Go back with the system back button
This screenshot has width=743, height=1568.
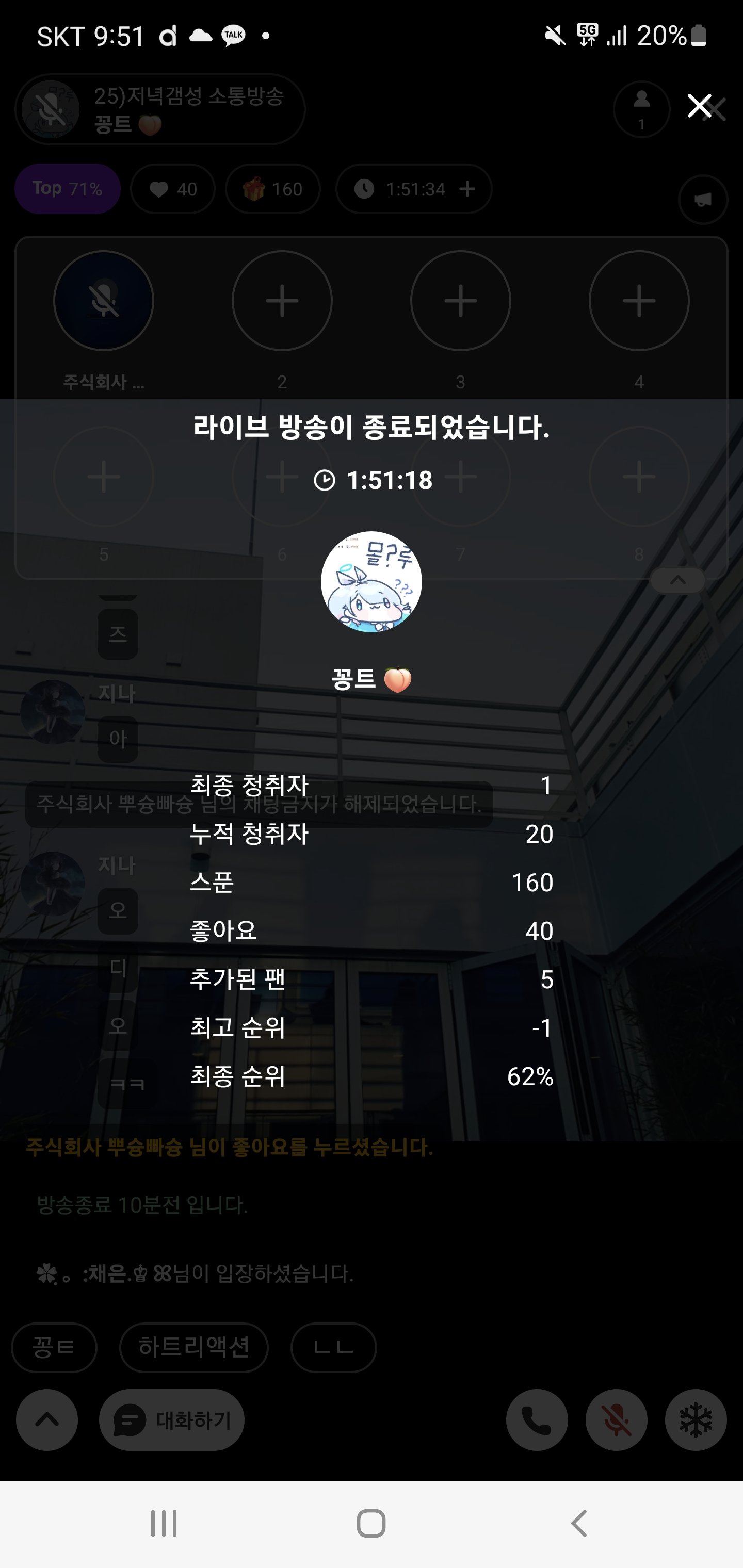coord(578,1524)
